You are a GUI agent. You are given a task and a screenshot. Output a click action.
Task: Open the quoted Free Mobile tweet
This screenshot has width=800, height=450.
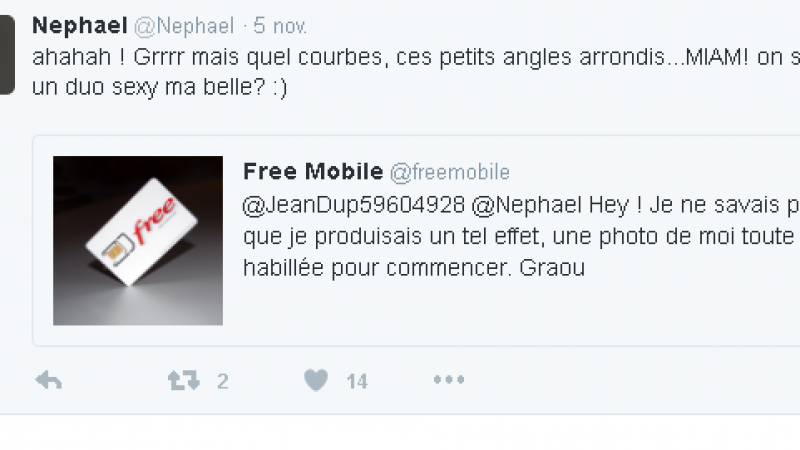pyautogui.click(x=500, y=240)
